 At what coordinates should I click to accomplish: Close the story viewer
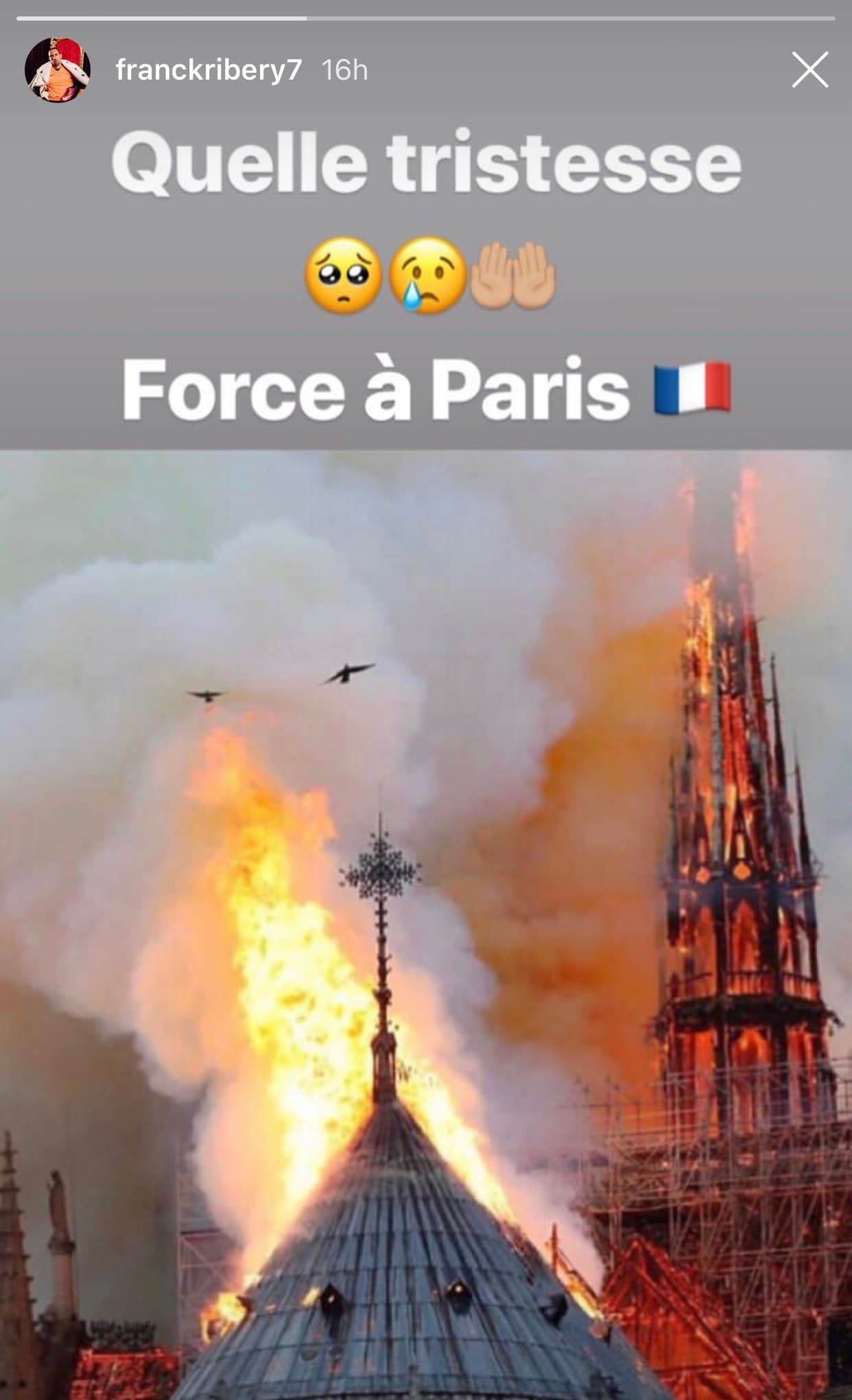click(809, 69)
